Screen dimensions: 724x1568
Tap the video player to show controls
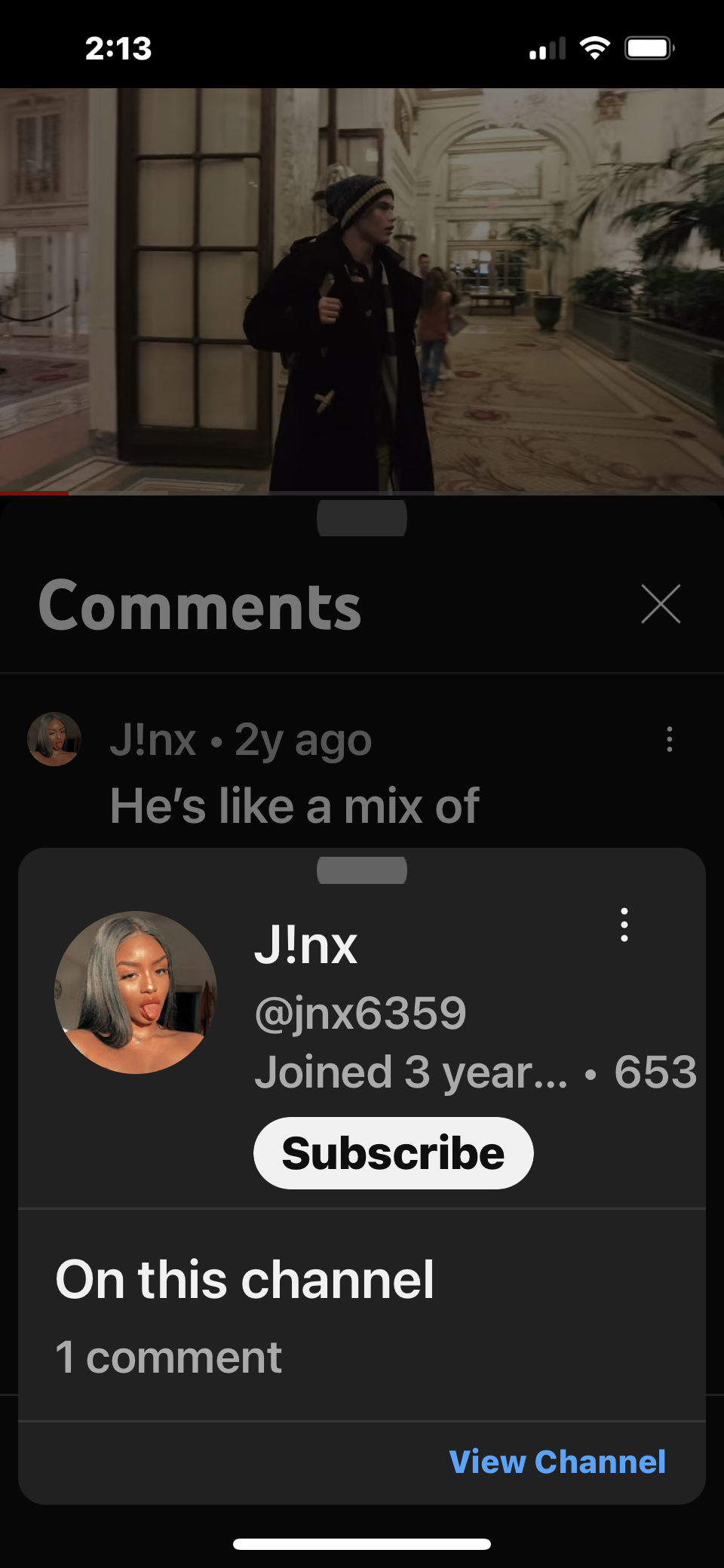pyautogui.click(x=362, y=290)
